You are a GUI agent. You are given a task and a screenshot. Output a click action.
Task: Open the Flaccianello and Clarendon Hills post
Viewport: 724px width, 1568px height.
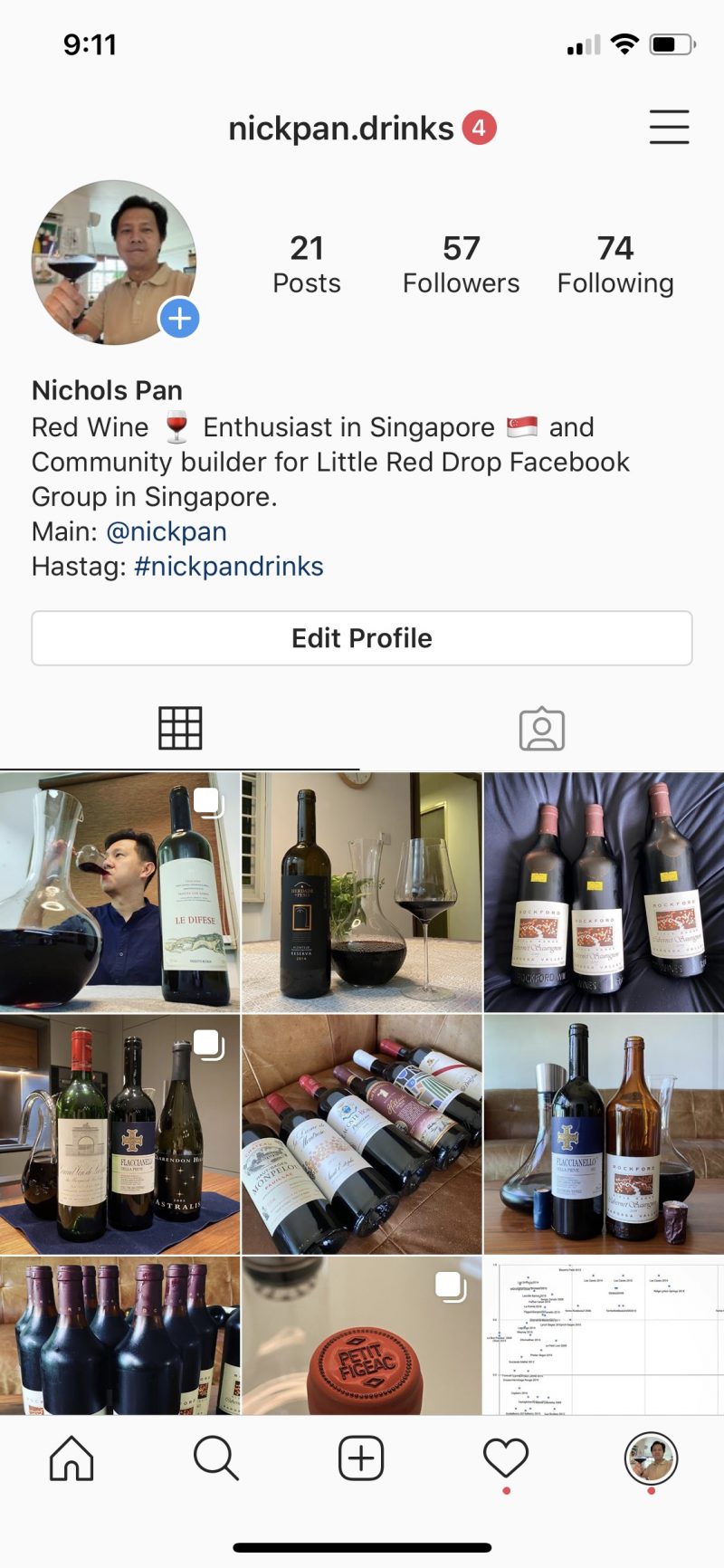119,1134
